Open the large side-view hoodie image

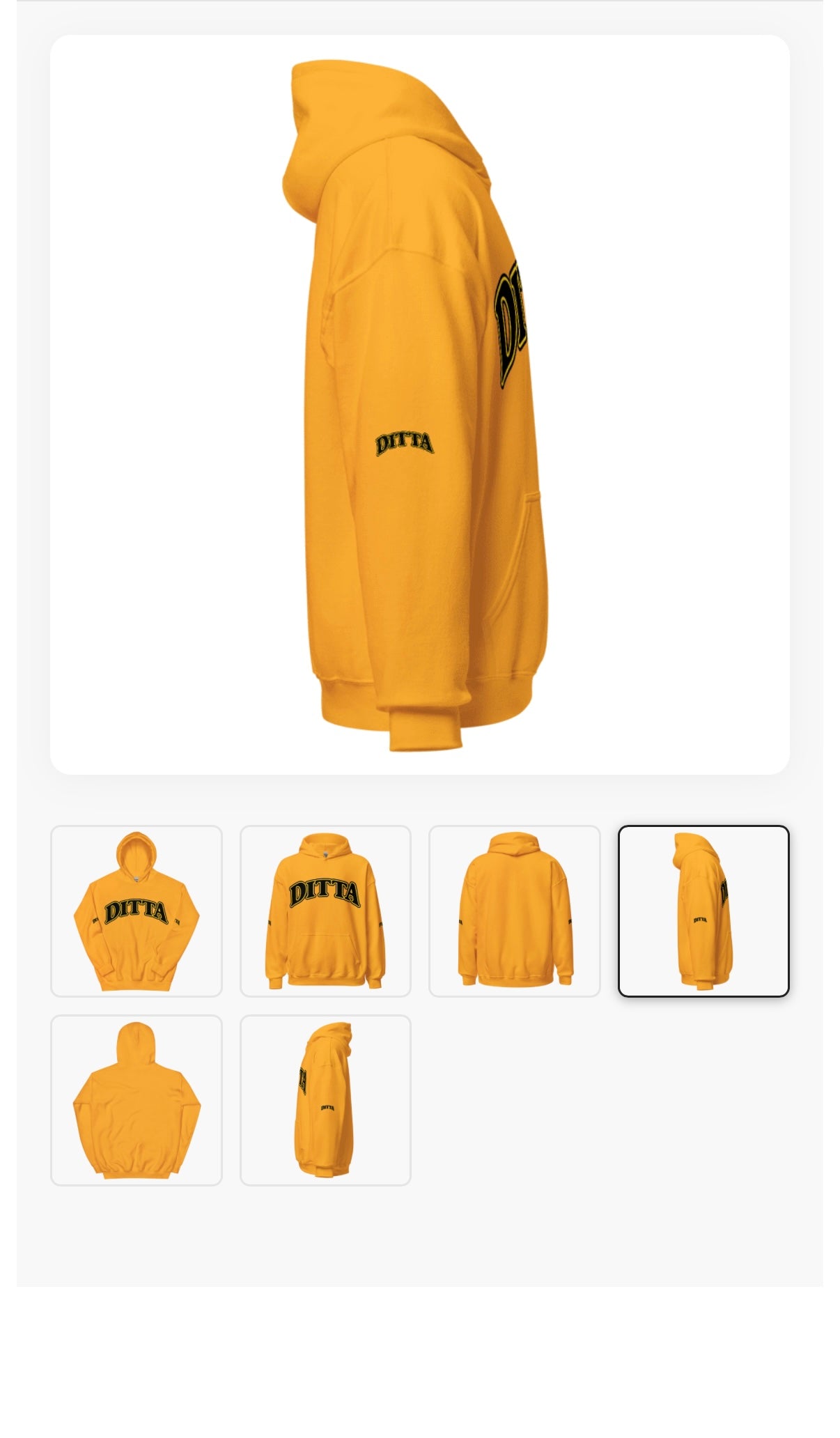420,404
